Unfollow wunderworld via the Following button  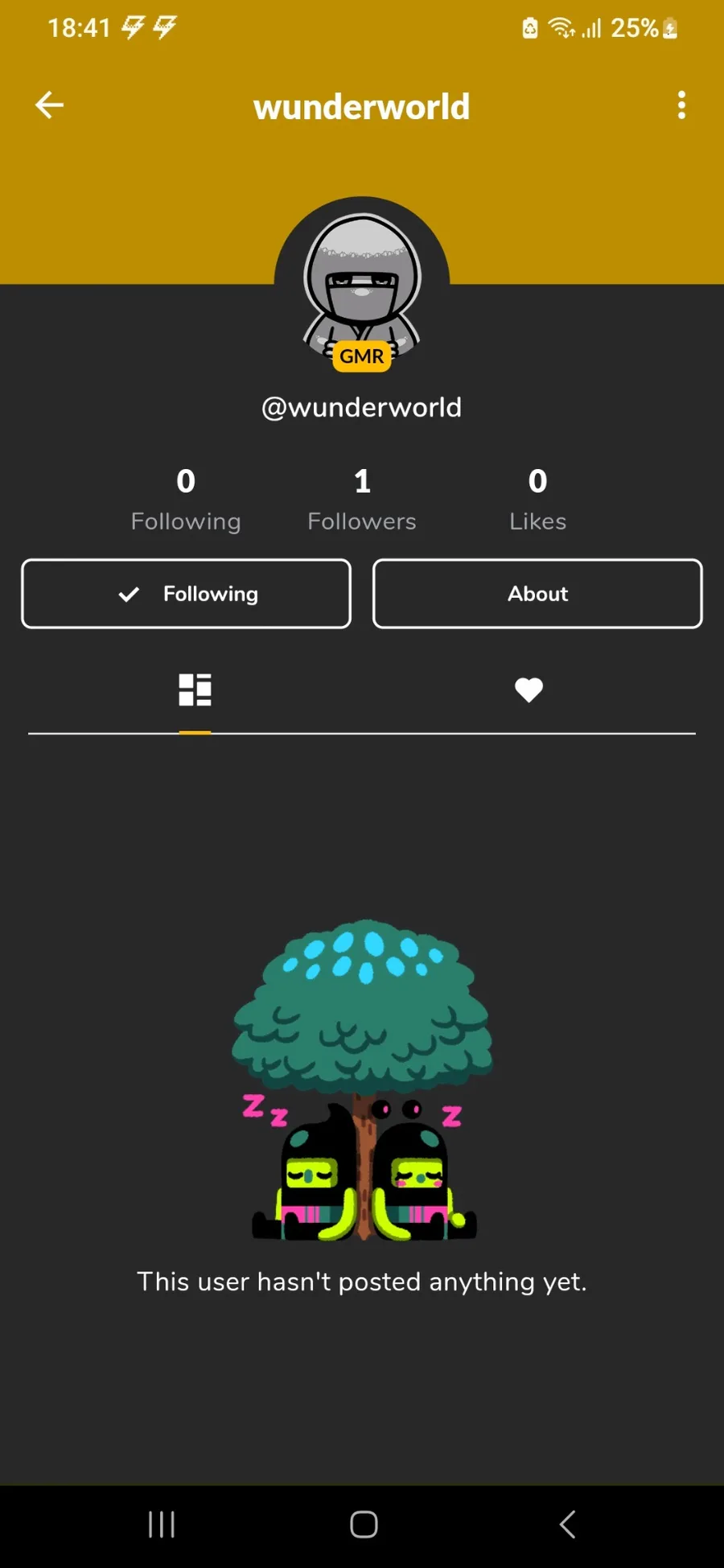(x=187, y=594)
